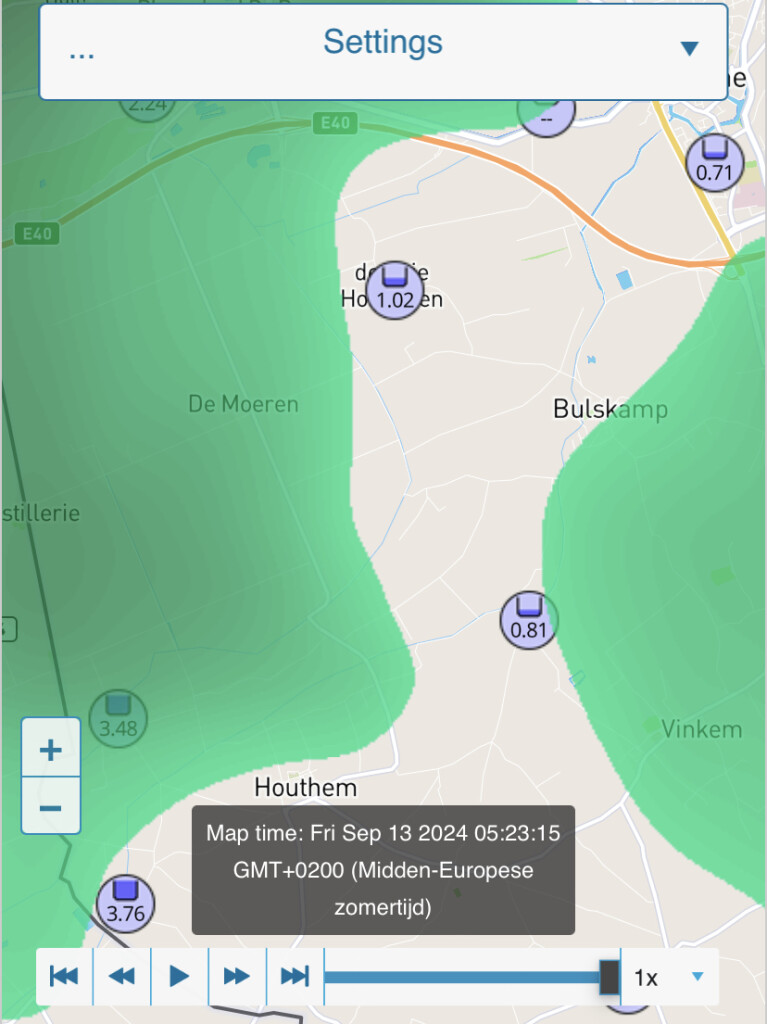
Task: Open the station marker showing 3.76
Action: pos(125,904)
